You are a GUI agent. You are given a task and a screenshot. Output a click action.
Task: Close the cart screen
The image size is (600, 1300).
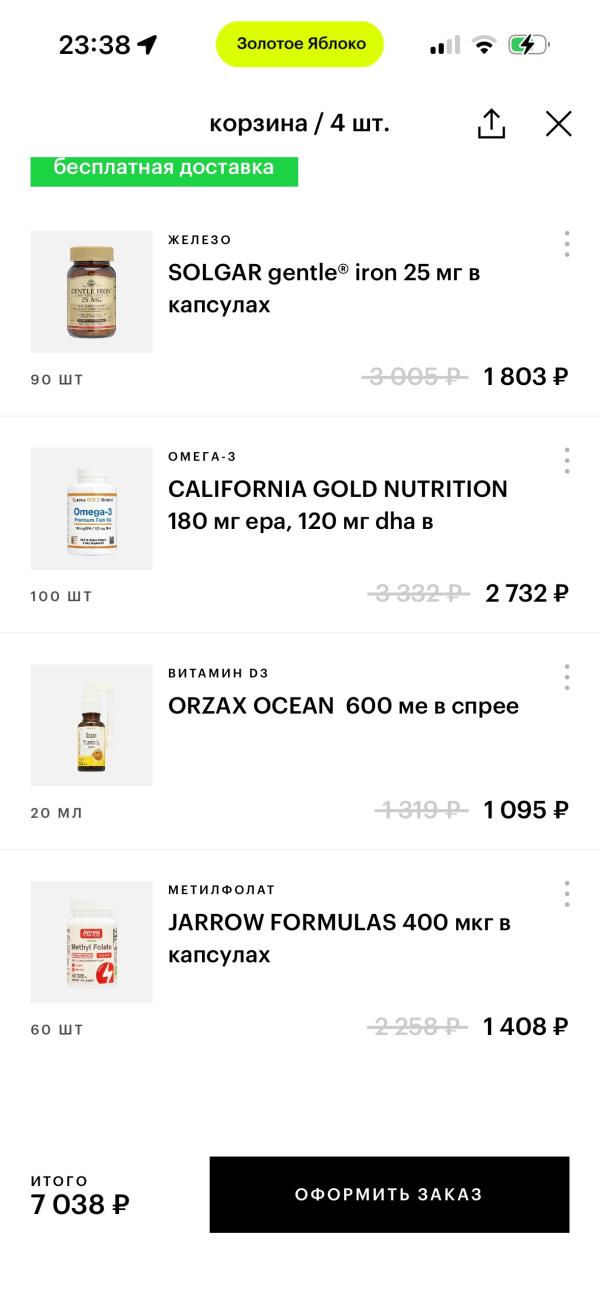pyautogui.click(x=558, y=124)
